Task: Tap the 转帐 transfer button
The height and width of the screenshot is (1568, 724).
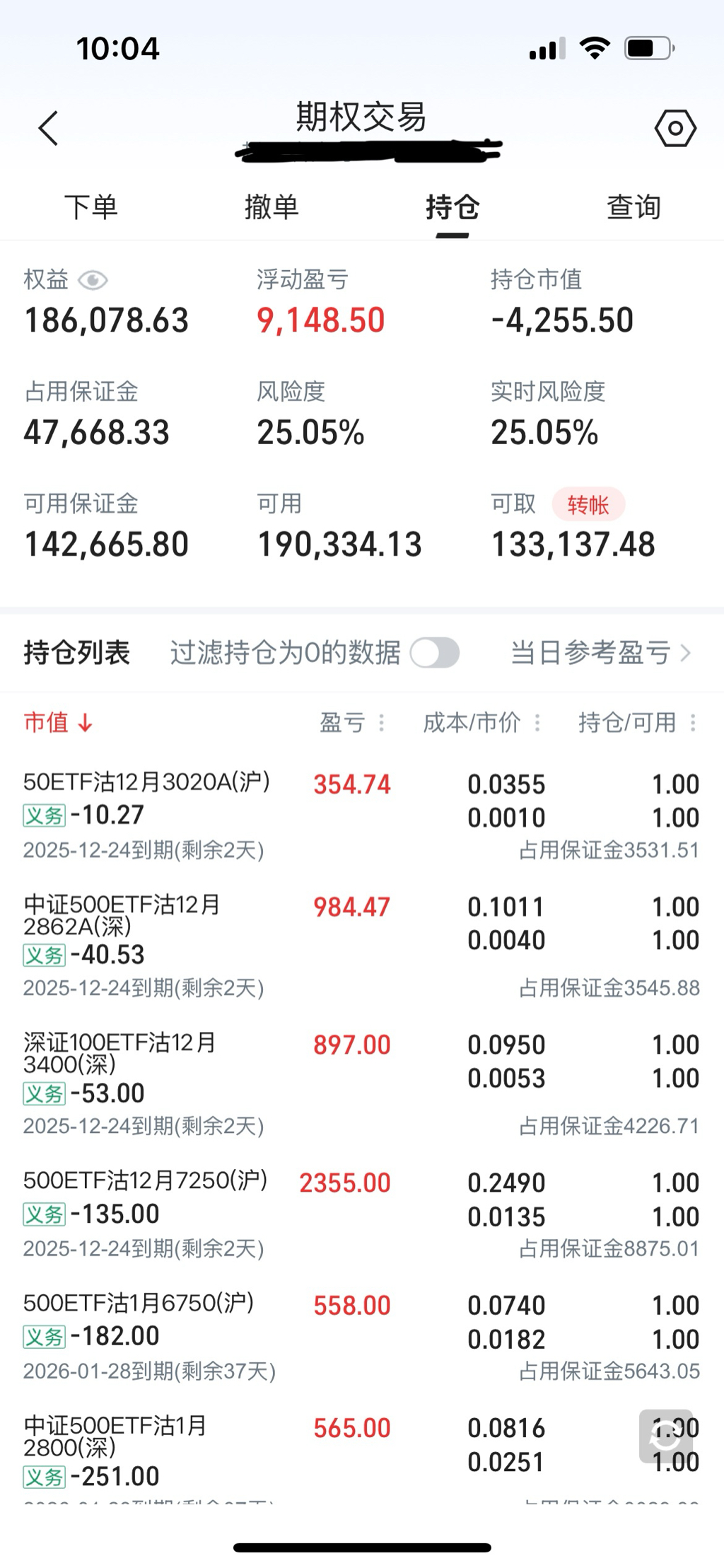Action: pos(588,505)
